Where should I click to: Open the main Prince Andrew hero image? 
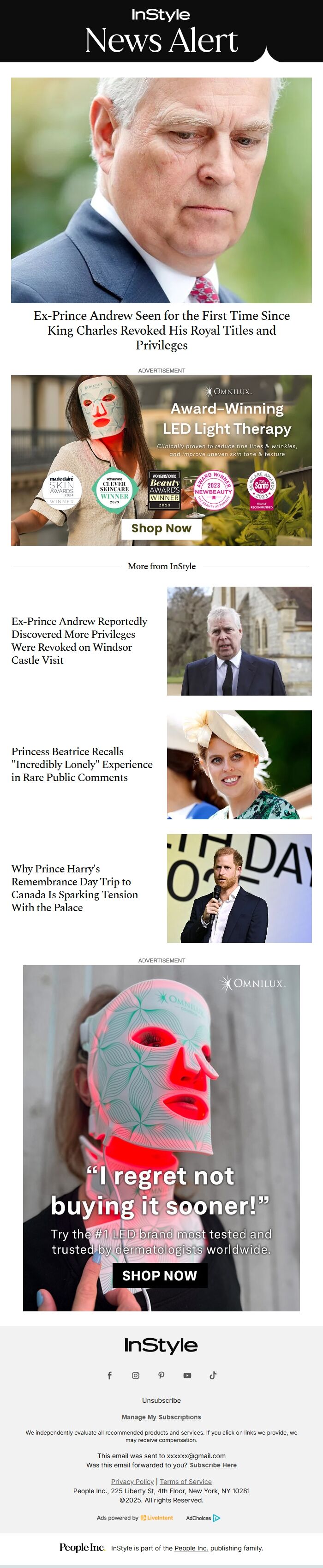click(x=161, y=190)
